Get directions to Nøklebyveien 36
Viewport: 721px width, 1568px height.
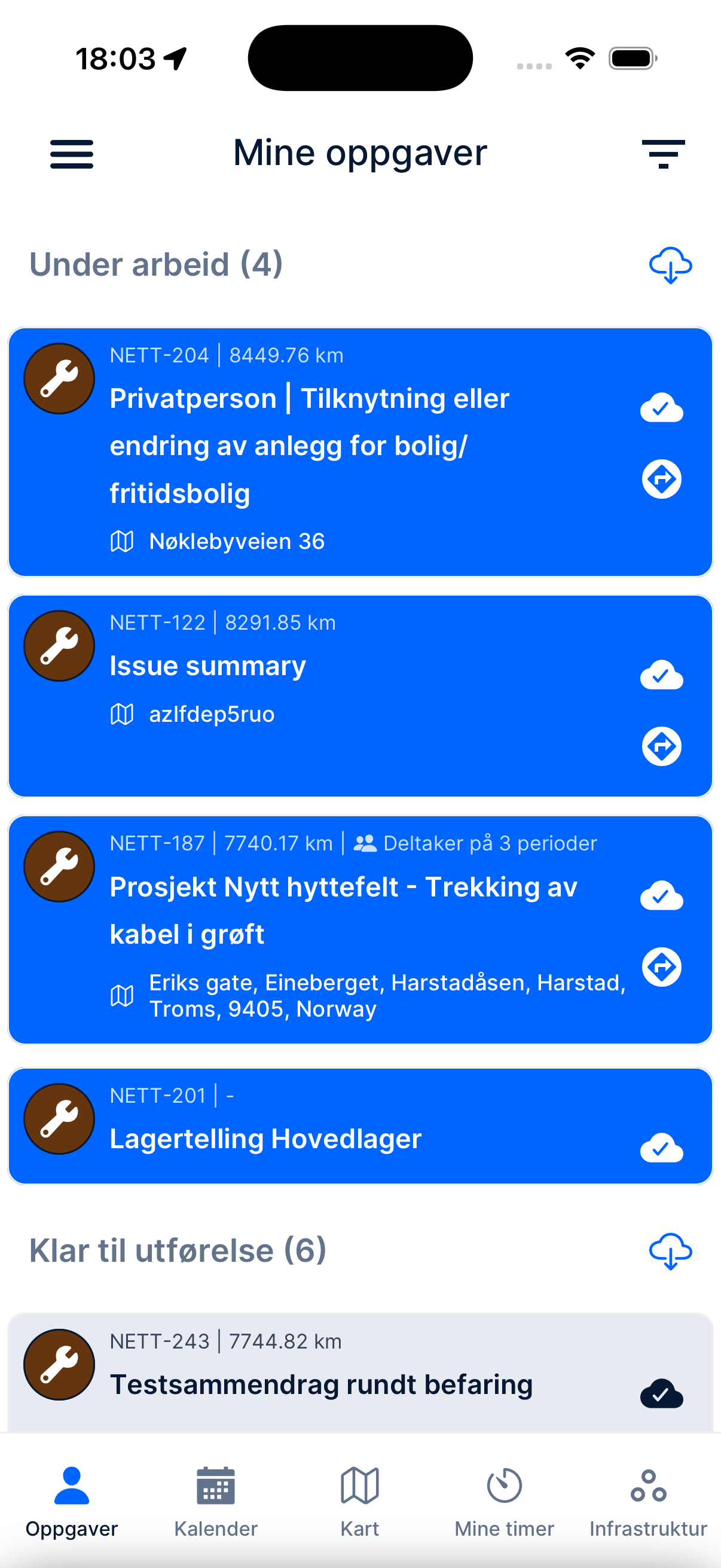pos(661,480)
